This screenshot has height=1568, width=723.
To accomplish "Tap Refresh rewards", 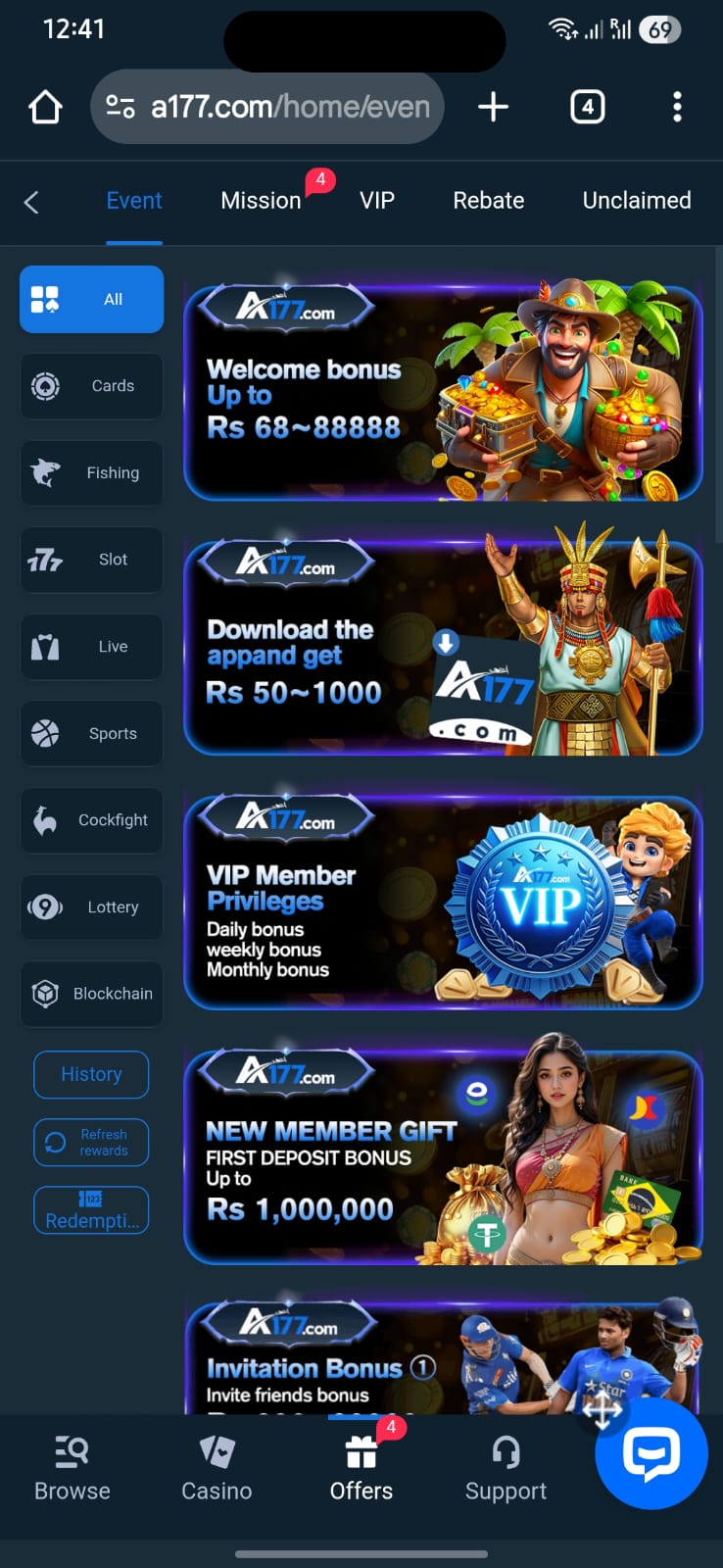I will (x=91, y=1143).
